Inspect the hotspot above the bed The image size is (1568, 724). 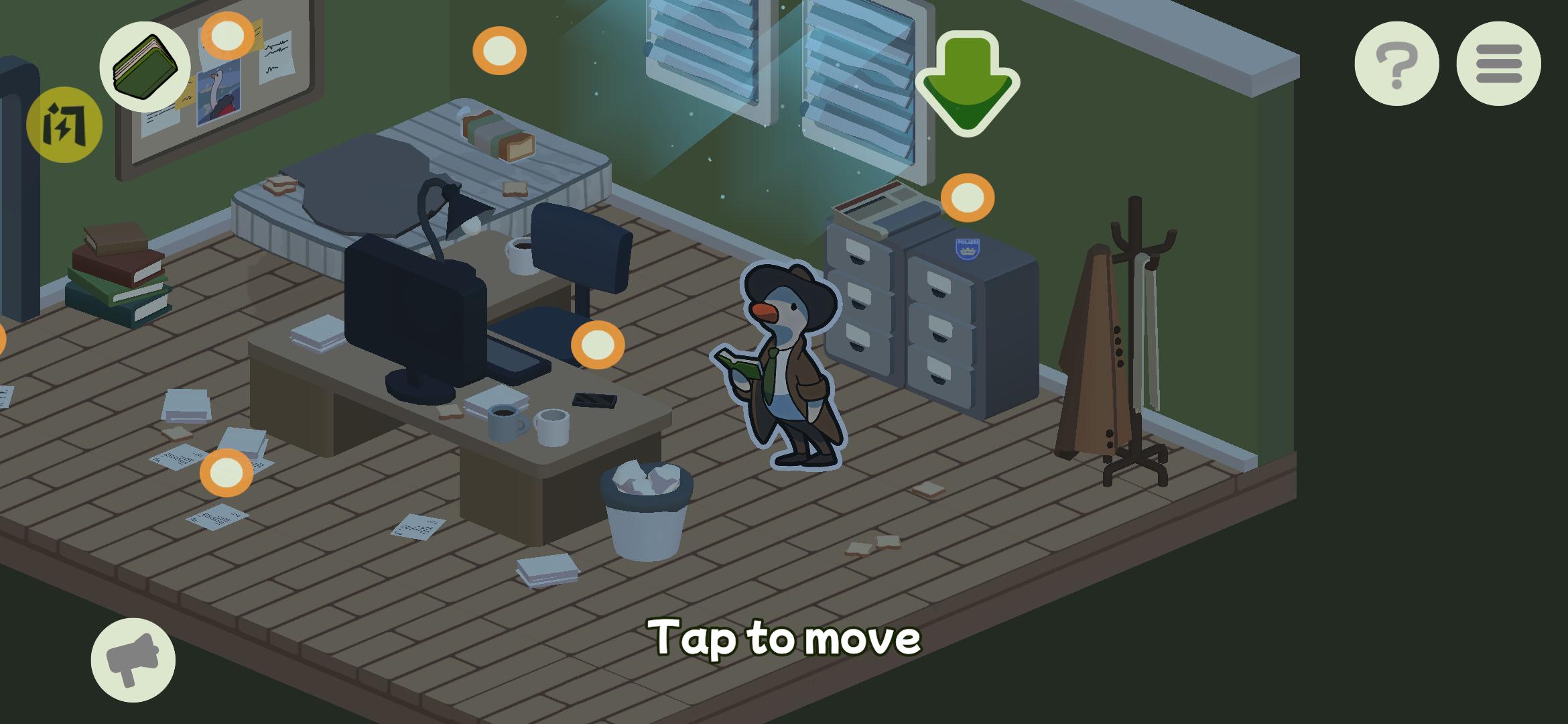click(499, 50)
